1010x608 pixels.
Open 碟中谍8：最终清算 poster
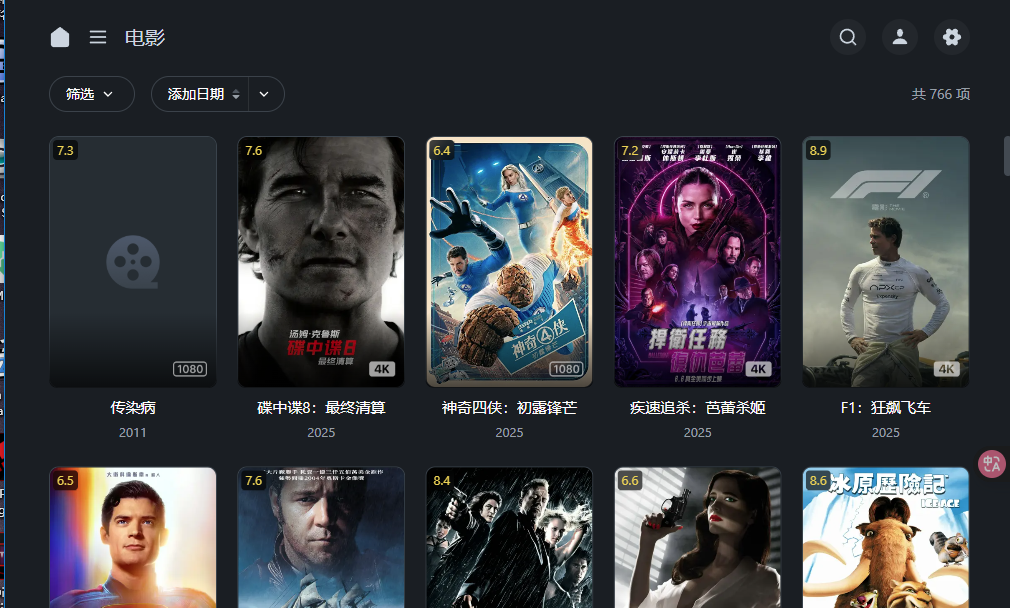point(321,262)
